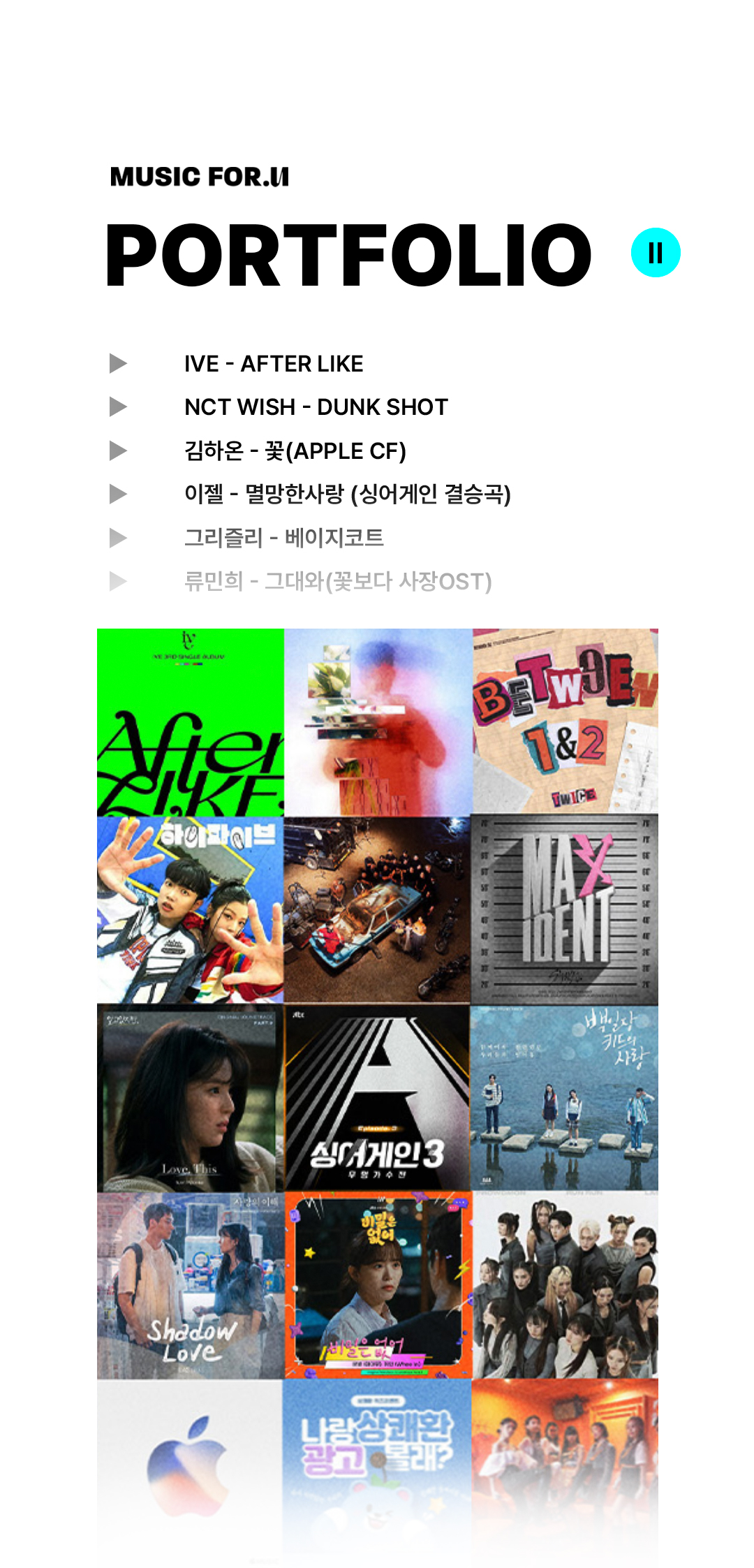The height and width of the screenshot is (1568, 754).
Task: Open the TWICE Between 1&2 cover
Action: tap(565, 721)
